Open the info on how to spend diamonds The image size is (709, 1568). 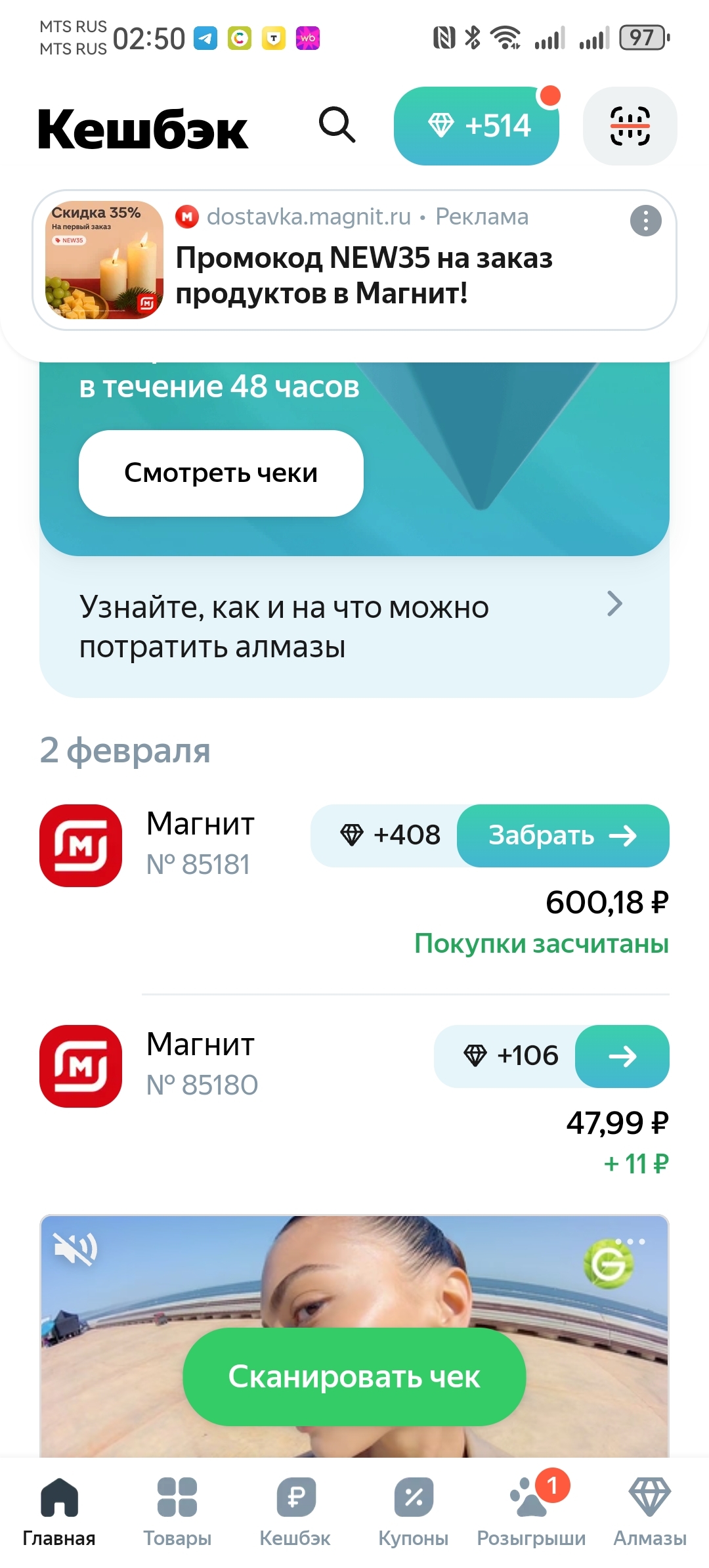pyautogui.click(x=354, y=626)
